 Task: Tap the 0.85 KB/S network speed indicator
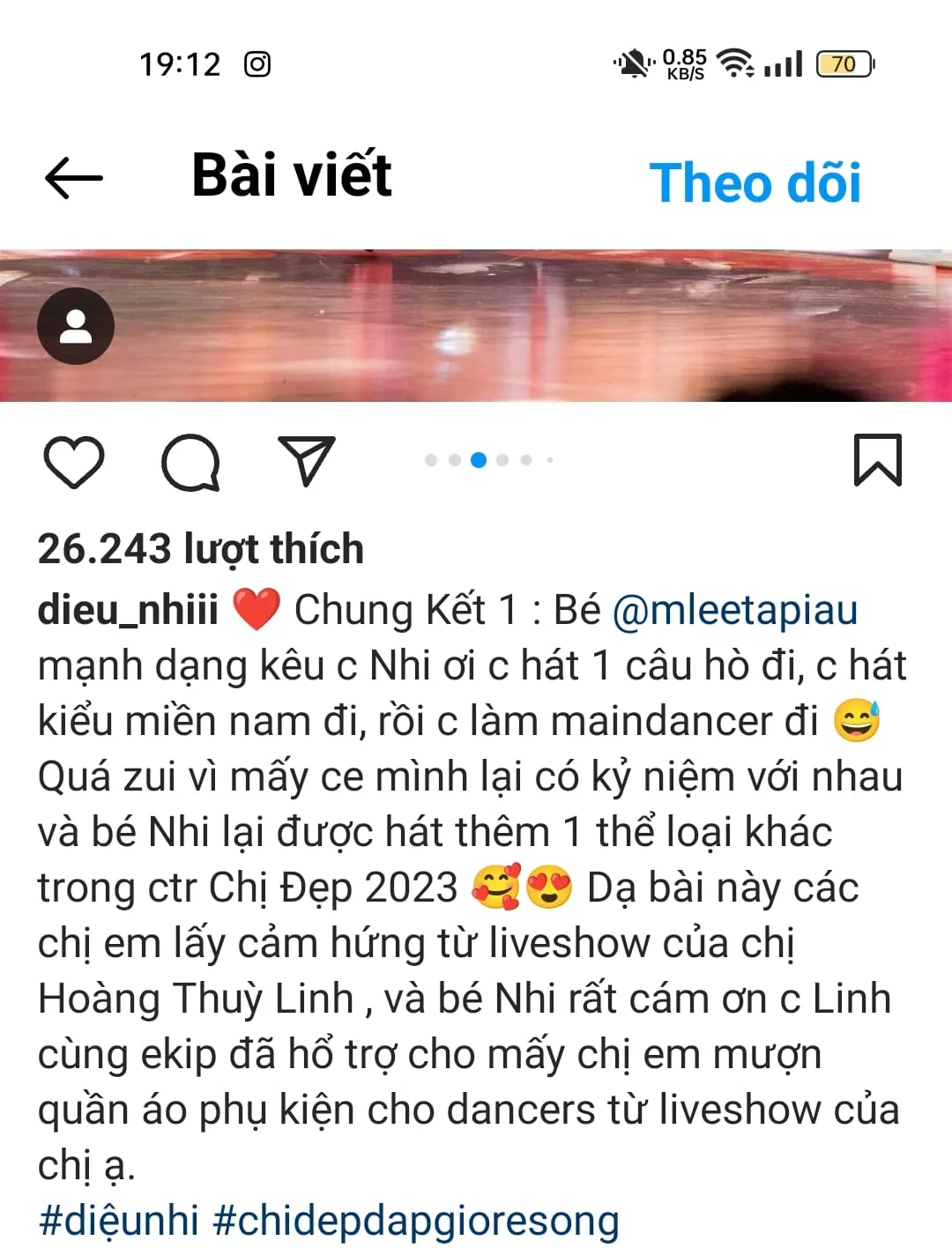[x=684, y=62]
